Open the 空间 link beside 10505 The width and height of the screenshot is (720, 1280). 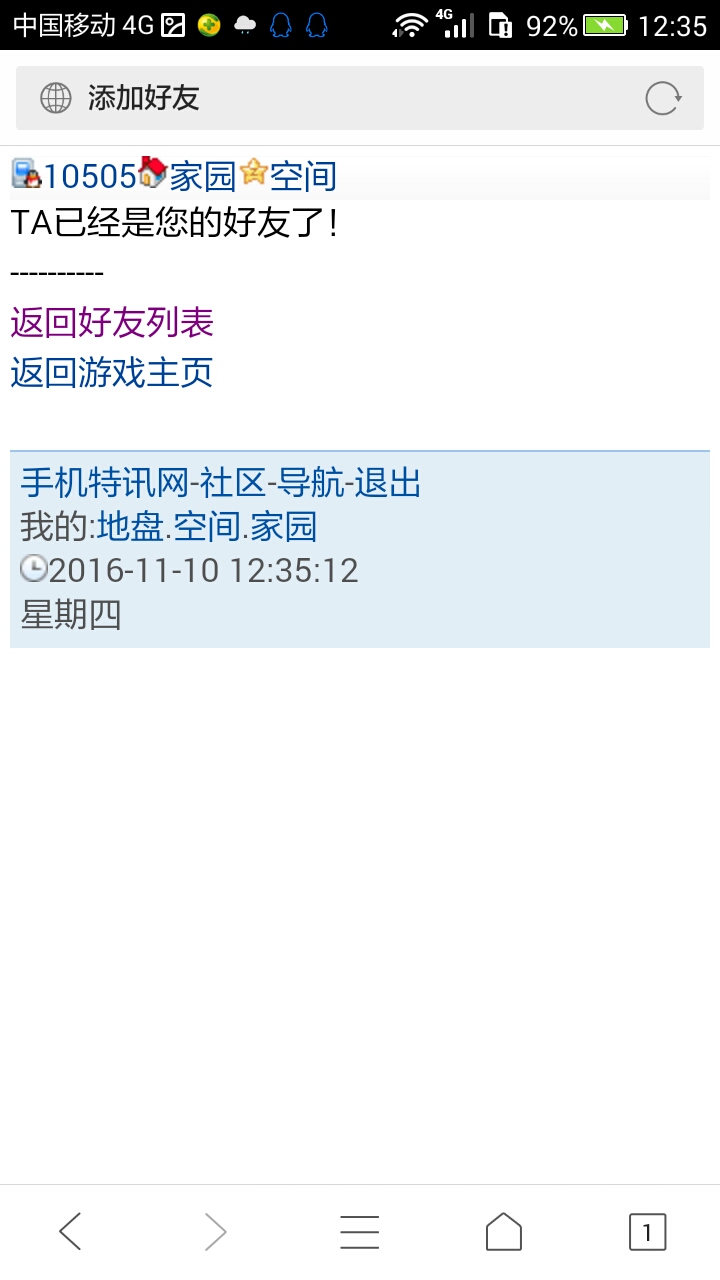coord(303,177)
